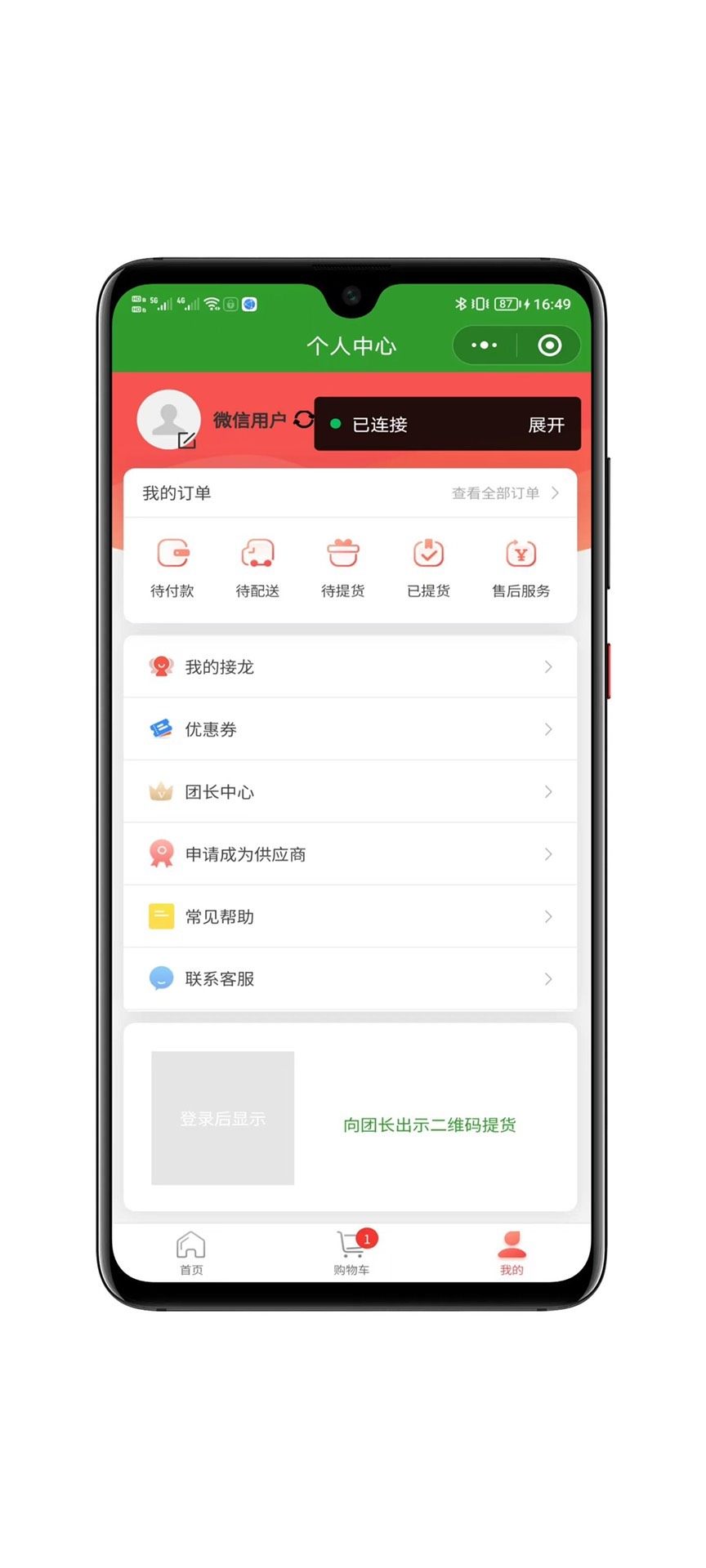The width and height of the screenshot is (706, 1568).
Task: Open 申请成为供应商
Action: click(x=350, y=854)
